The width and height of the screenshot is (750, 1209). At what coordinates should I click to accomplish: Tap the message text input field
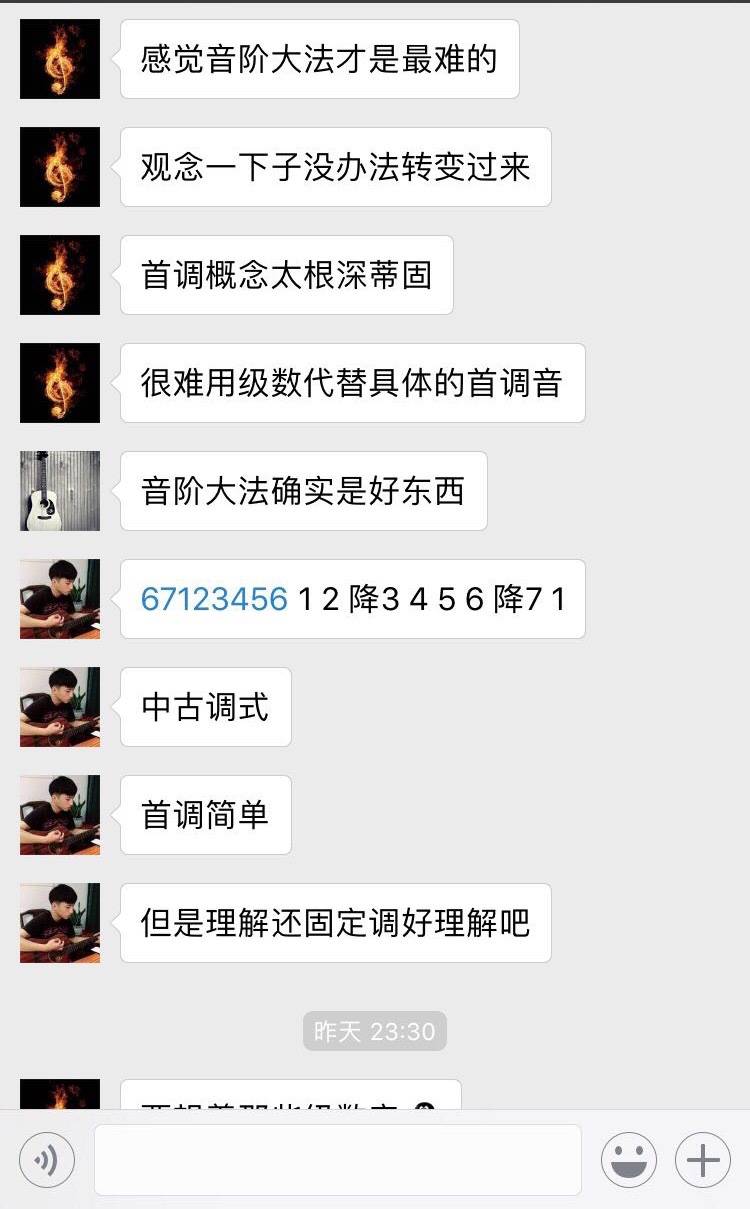(338, 1160)
